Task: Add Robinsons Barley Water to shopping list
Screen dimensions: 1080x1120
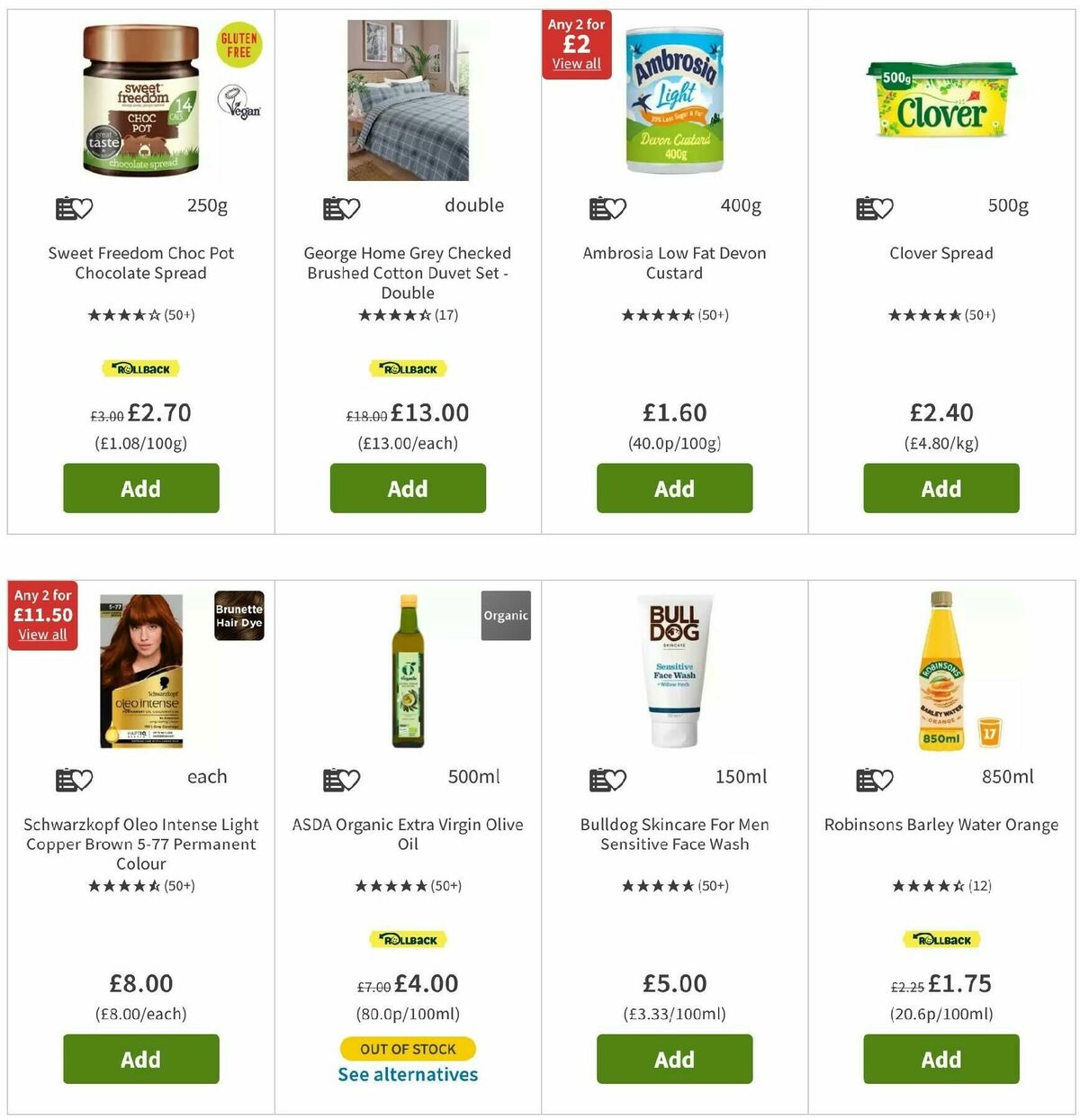Action: click(864, 778)
